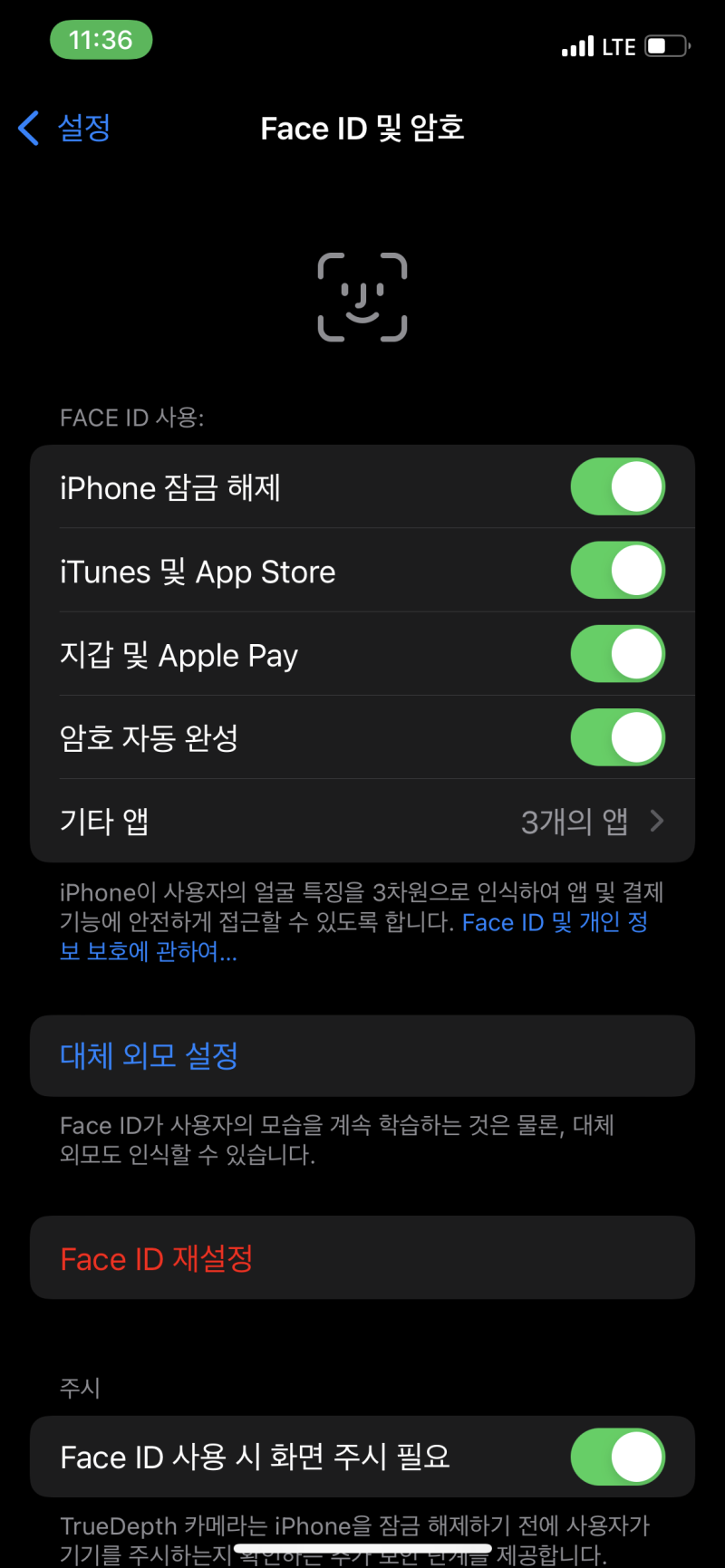Toggle 지갑 및 Apple Pay switch
Image resolution: width=725 pixels, height=1568 pixels.
(x=617, y=654)
